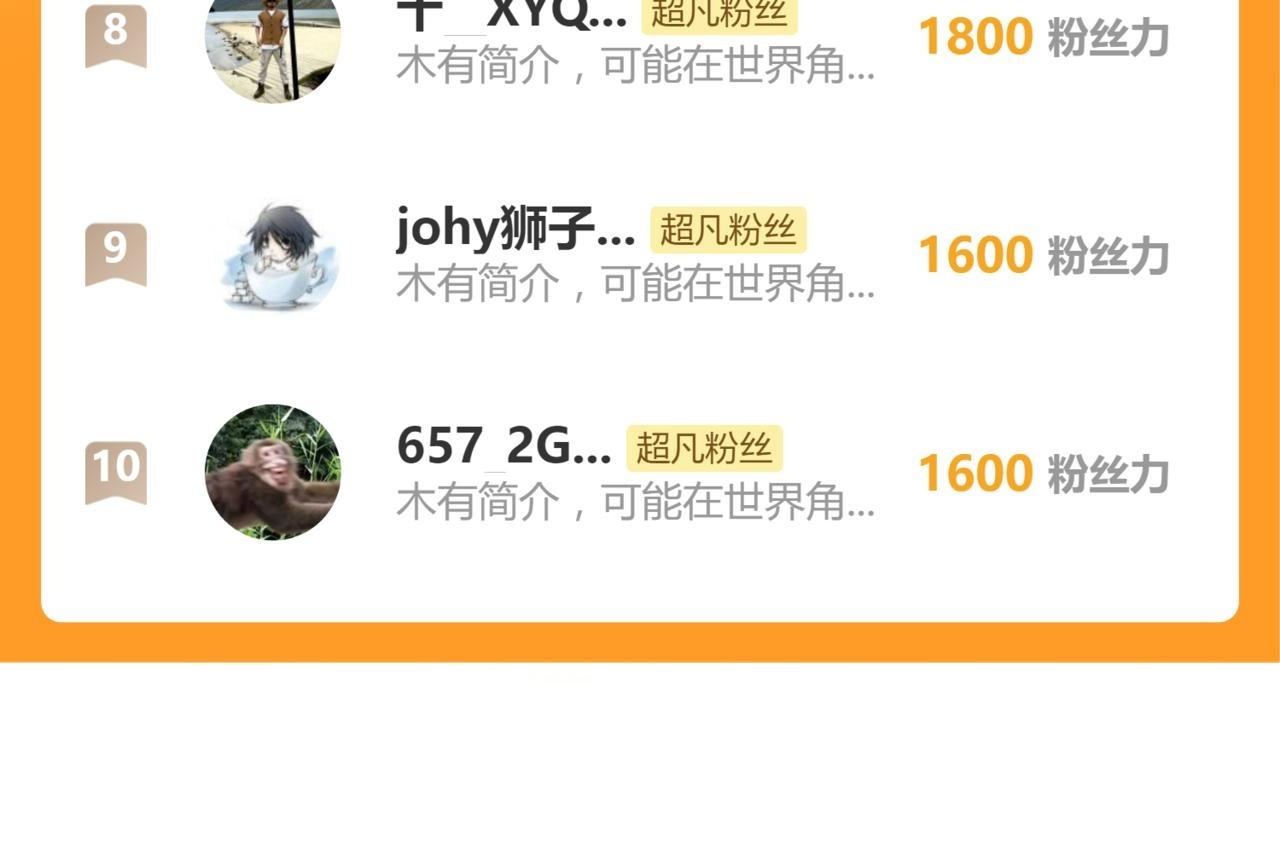Open johy狮子's fan profile row

[x=640, y=255]
